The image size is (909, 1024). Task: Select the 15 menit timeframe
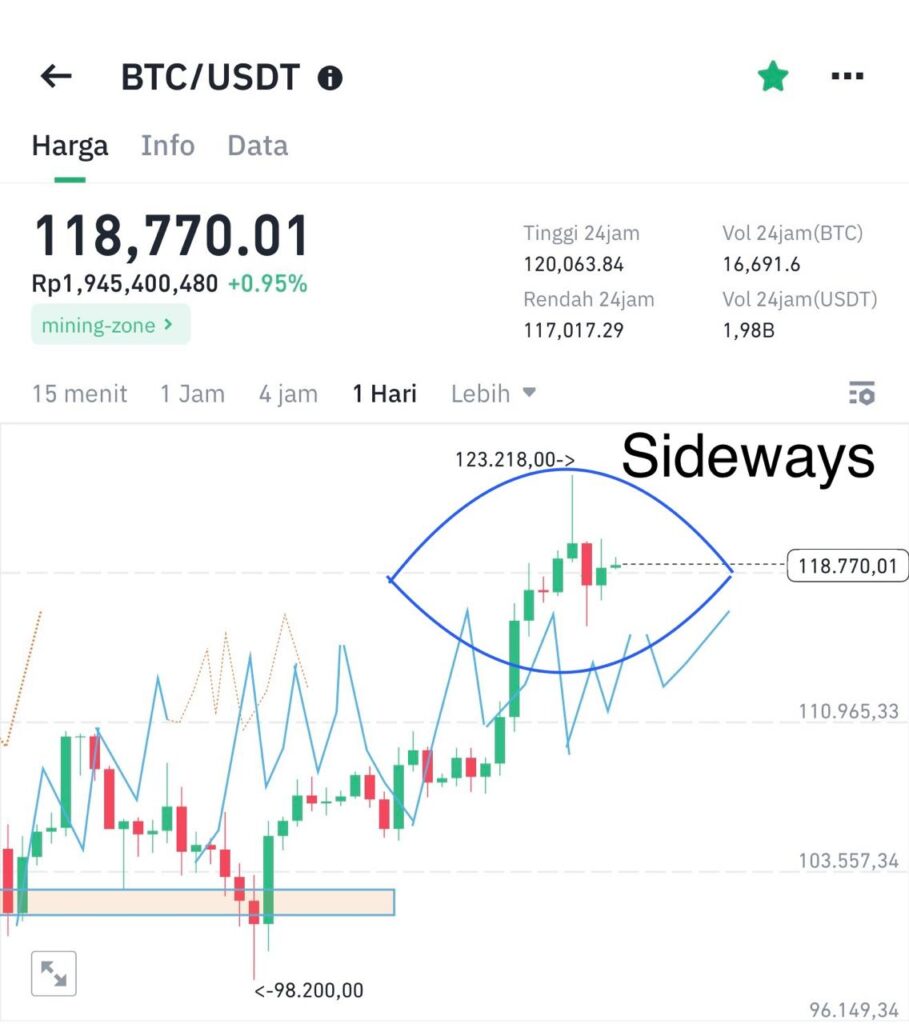coord(80,394)
